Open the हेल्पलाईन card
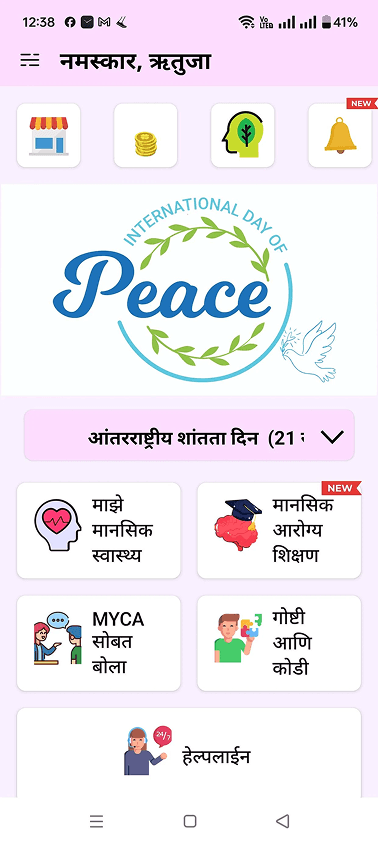Viewport: 378px width, 844px height. (x=189, y=752)
